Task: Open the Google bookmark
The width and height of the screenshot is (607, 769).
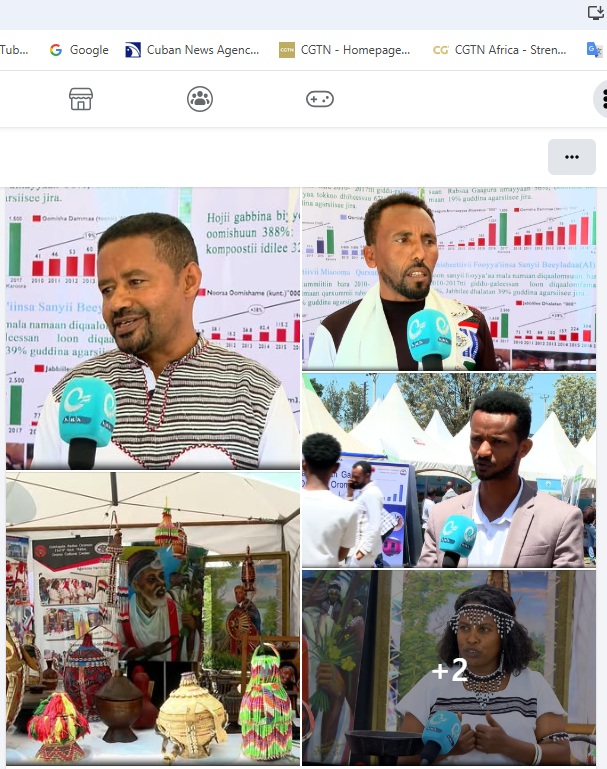Action: click(x=78, y=50)
